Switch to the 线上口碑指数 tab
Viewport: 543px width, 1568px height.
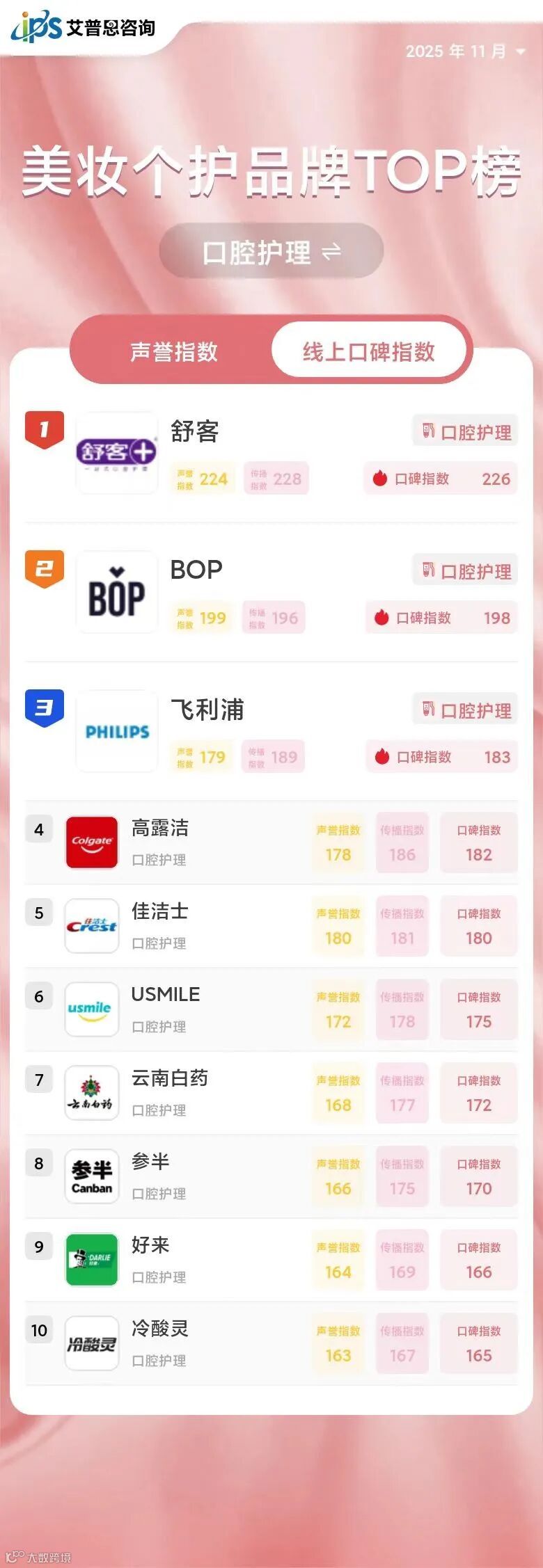click(x=369, y=351)
